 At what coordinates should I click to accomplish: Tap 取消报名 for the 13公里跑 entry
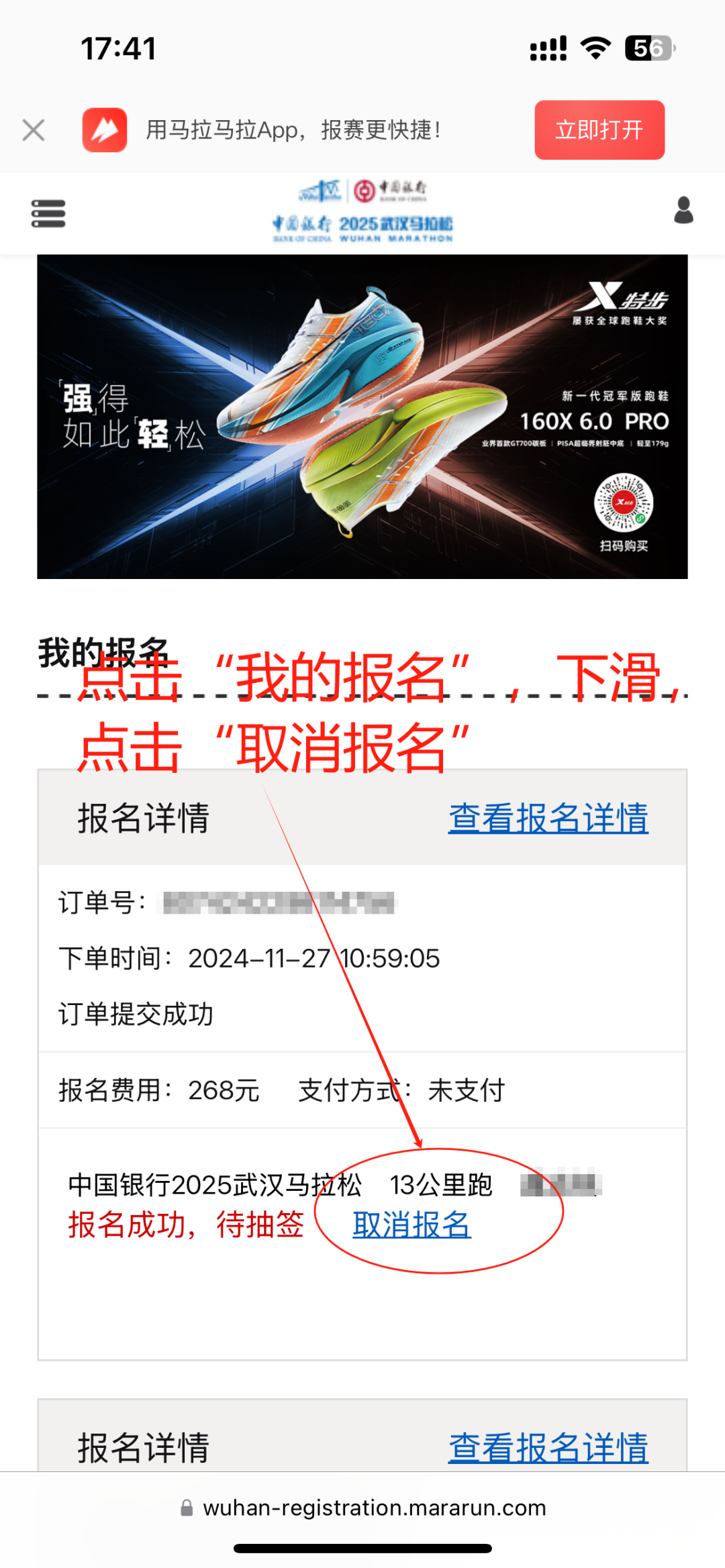pyautogui.click(x=412, y=1224)
